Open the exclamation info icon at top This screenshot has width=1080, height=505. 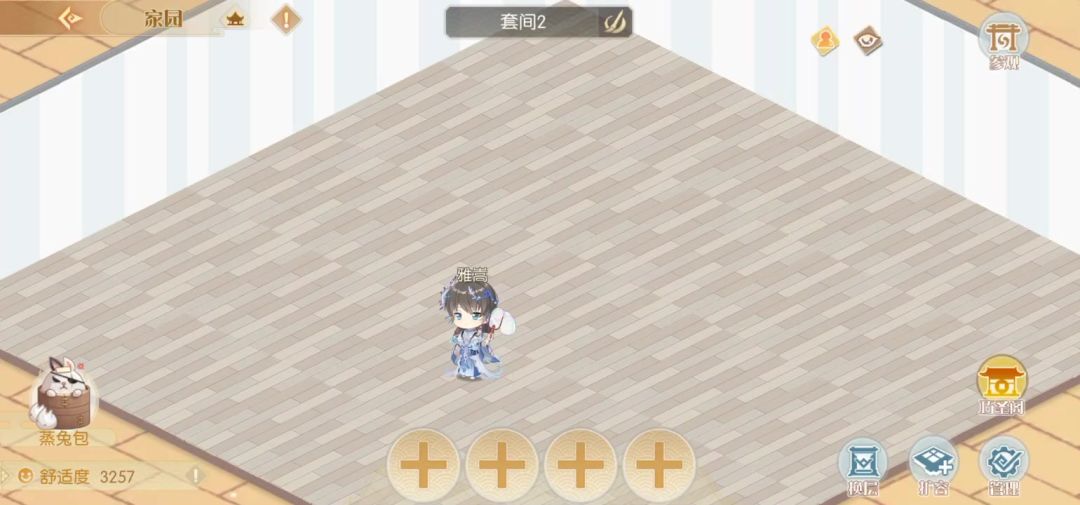click(x=287, y=19)
